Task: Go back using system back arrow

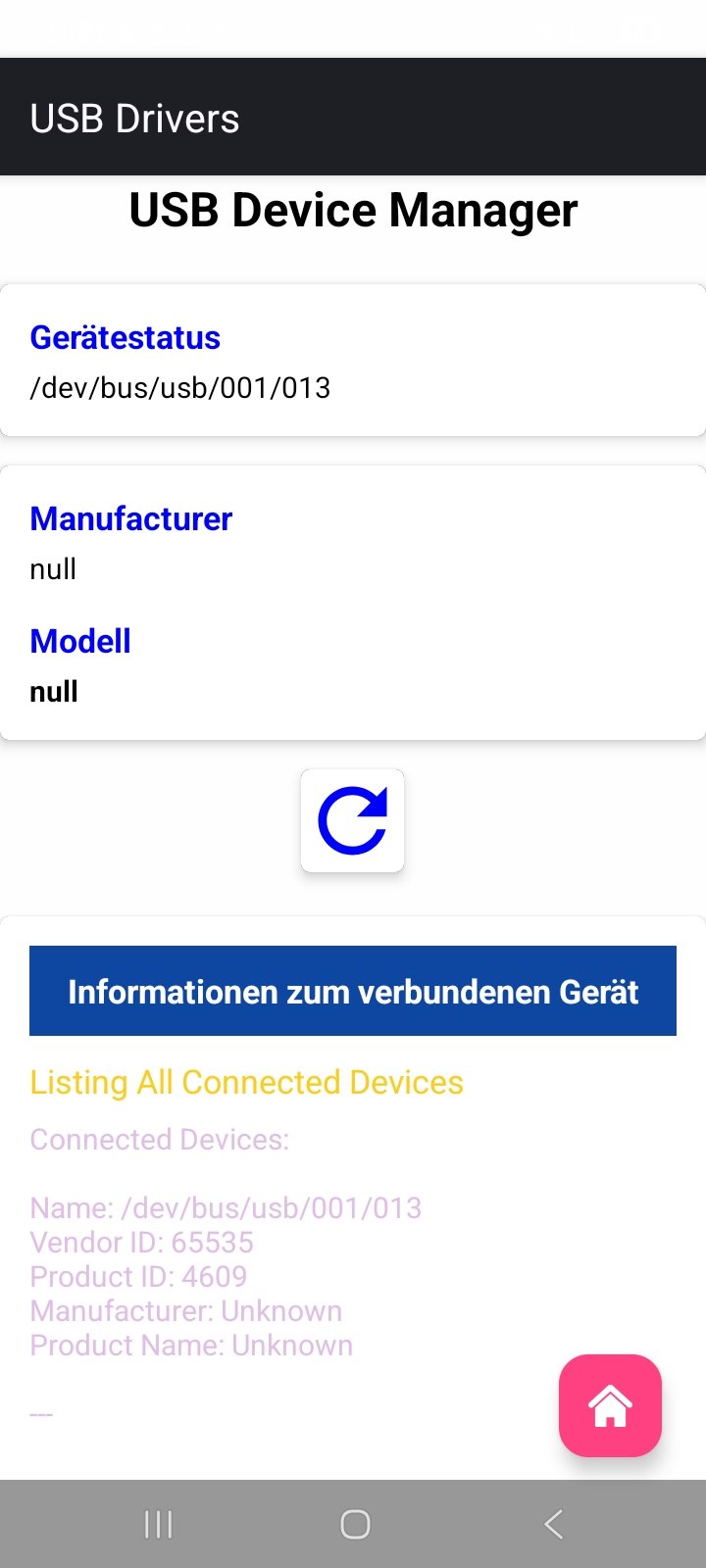Action: (x=553, y=1524)
